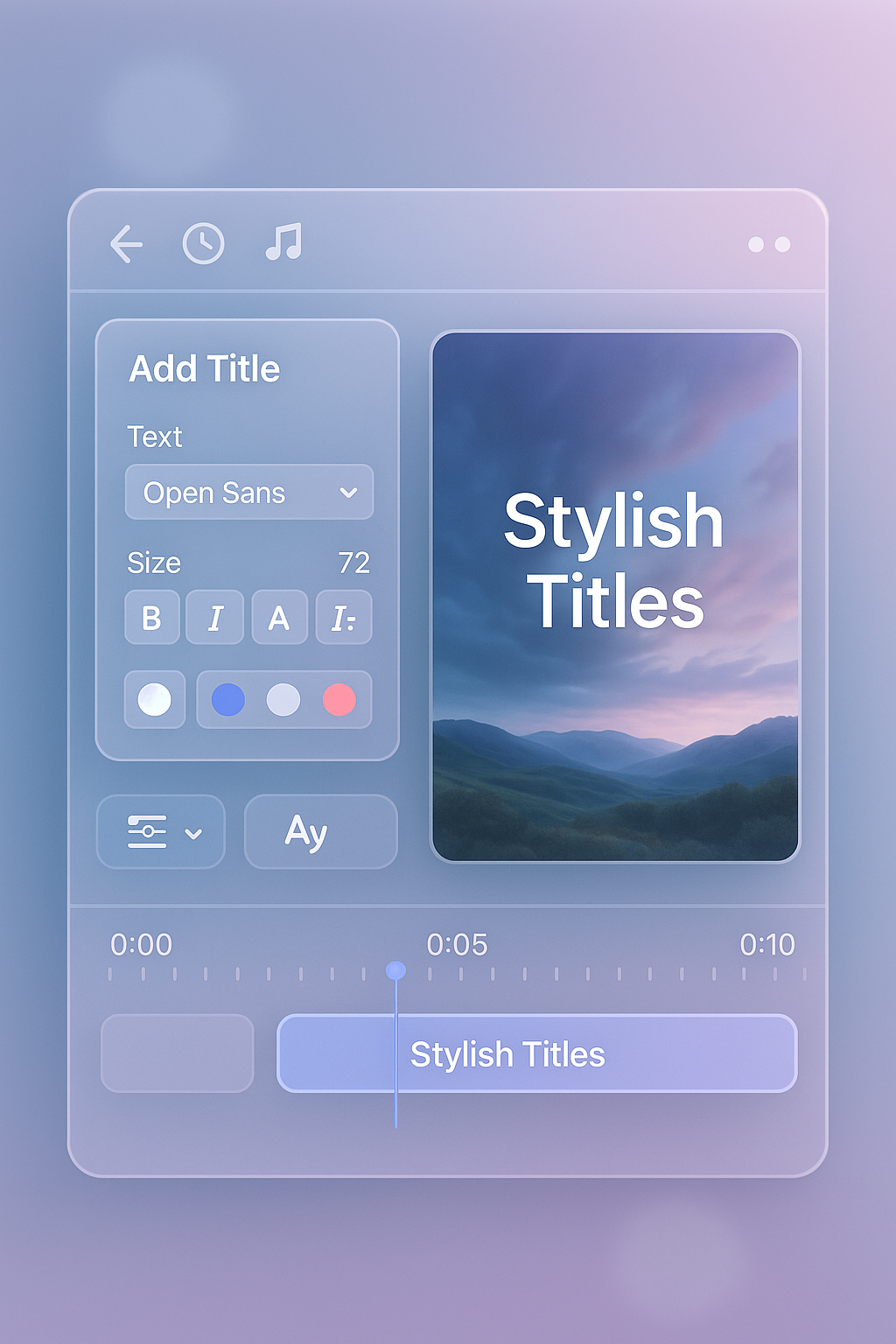Go back with the arrow icon
896x1344 pixels.
click(x=127, y=244)
